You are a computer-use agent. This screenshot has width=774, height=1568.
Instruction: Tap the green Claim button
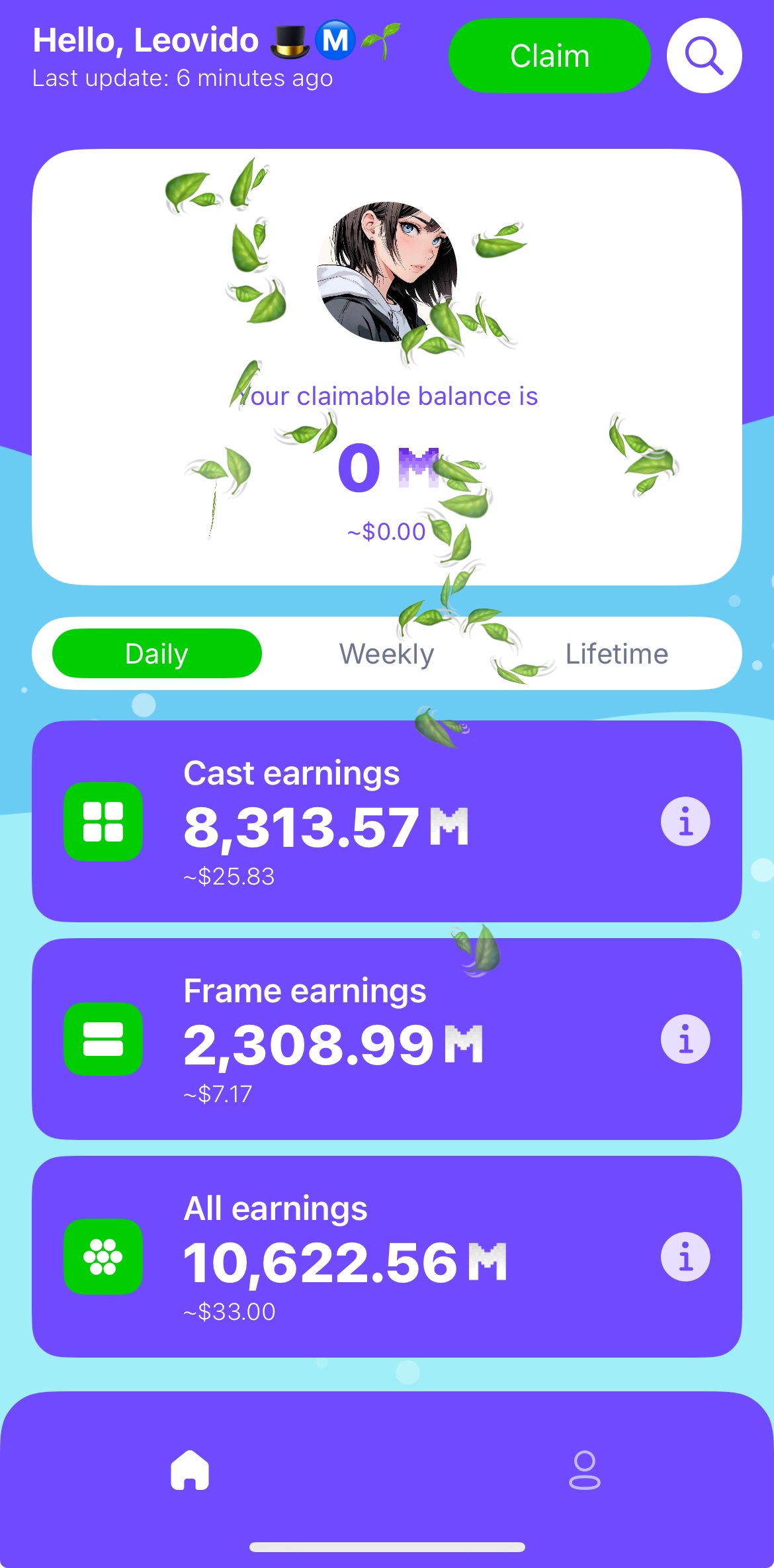[x=549, y=56]
